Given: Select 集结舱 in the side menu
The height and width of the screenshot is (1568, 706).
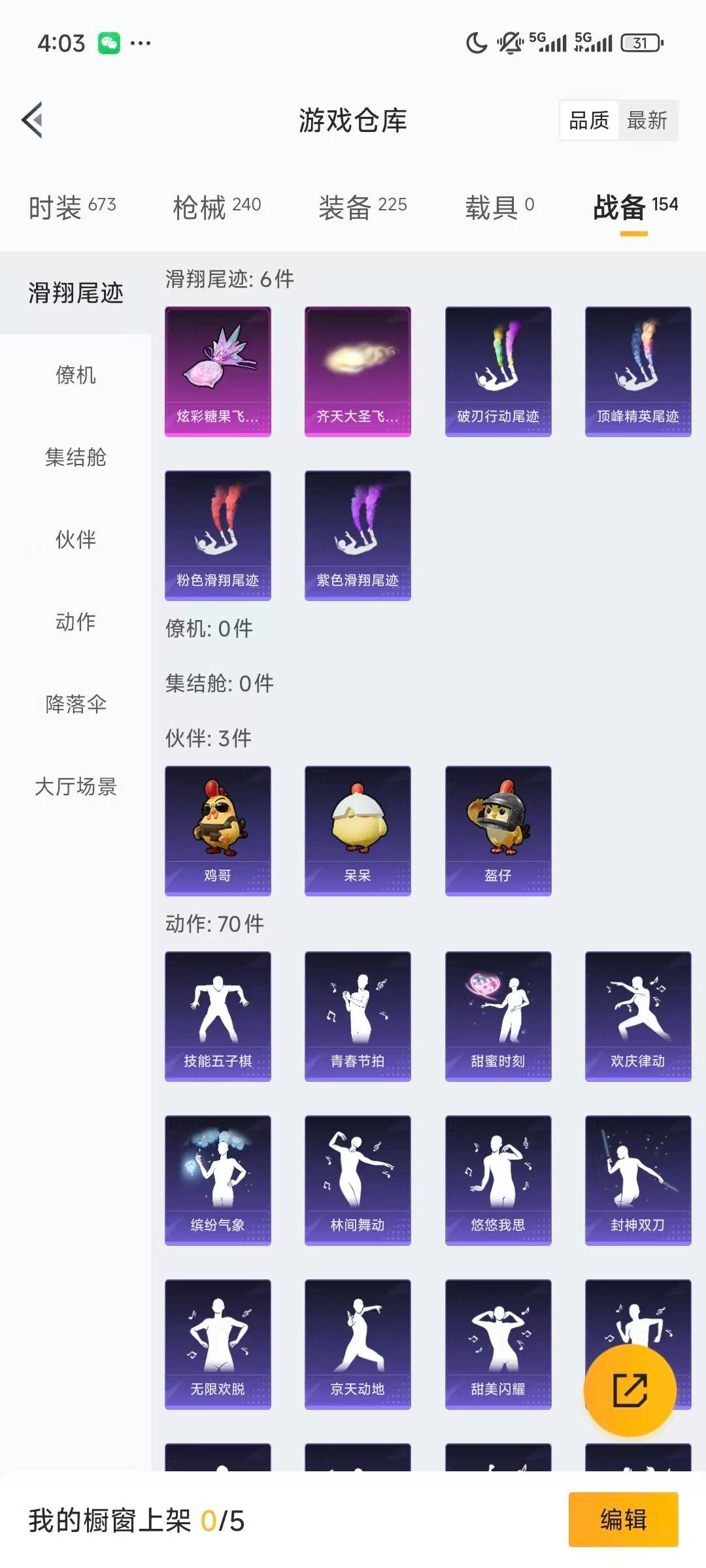Looking at the screenshot, I should click(x=75, y=457).
